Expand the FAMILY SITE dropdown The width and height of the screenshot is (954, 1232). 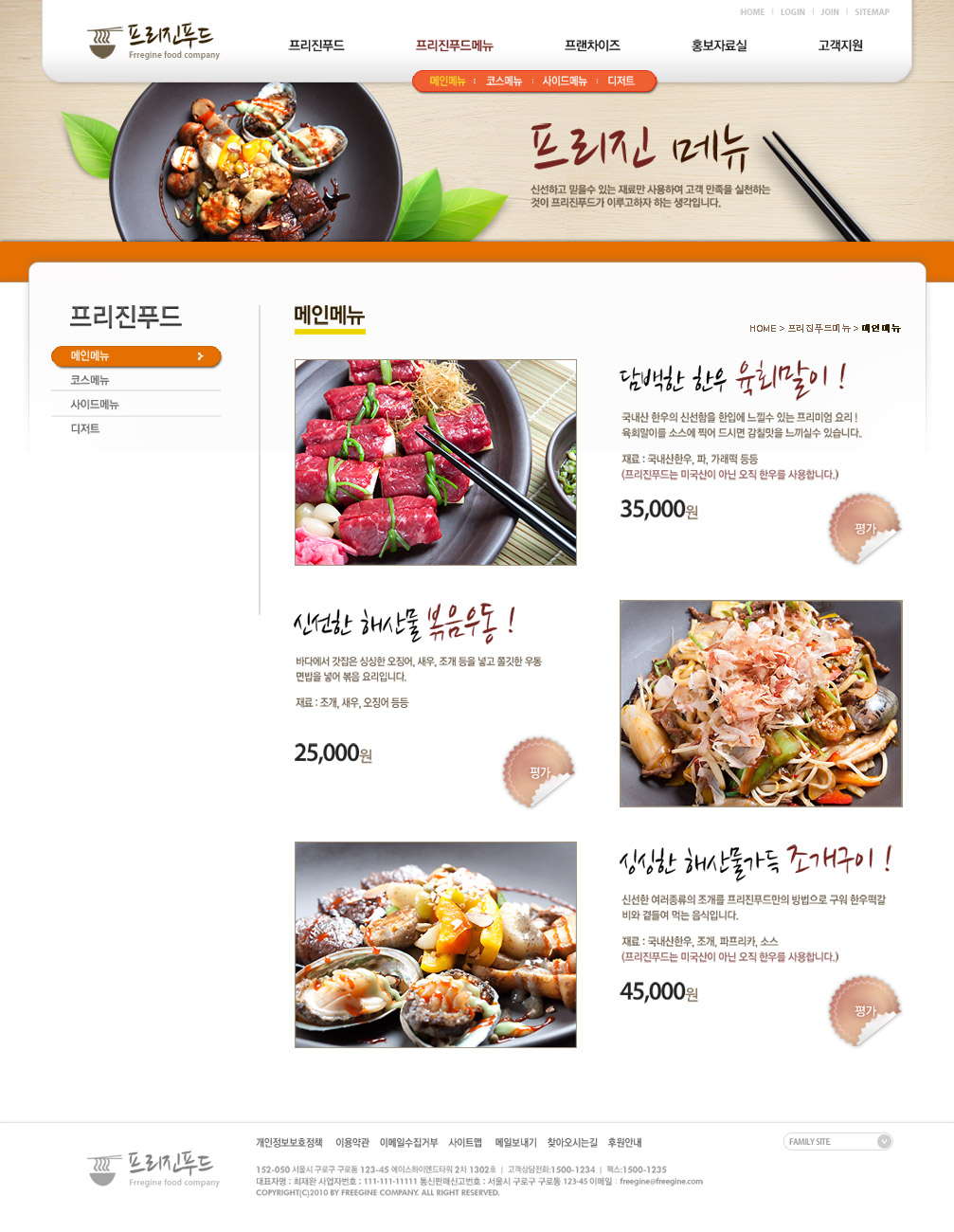(883, 1141)
